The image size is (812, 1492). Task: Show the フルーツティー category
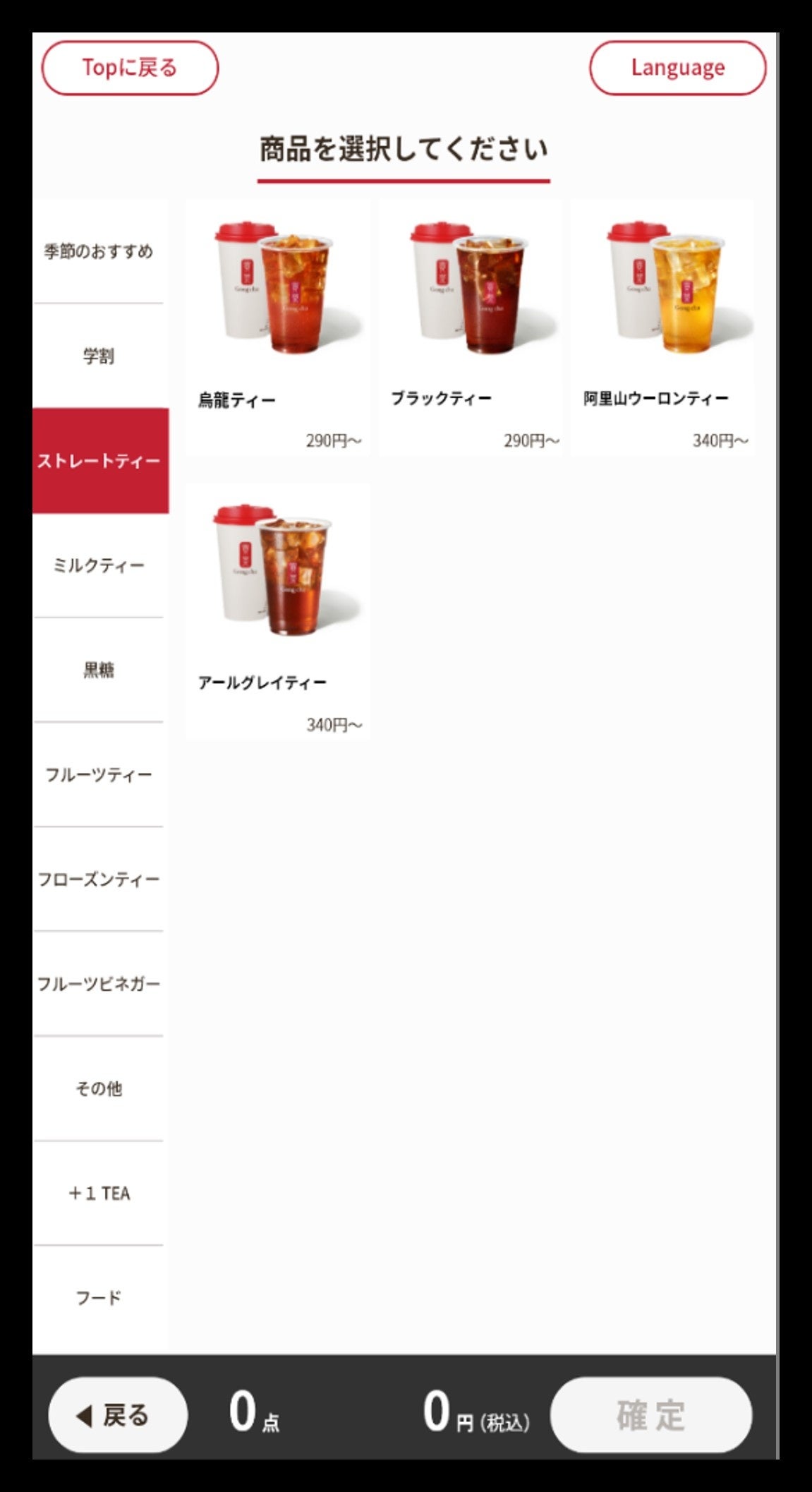point(99,774)
